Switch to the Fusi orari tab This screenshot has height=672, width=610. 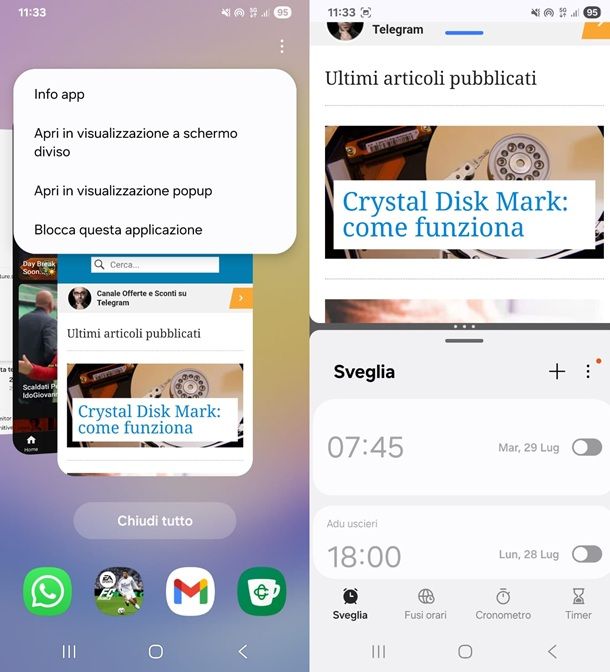426,604
